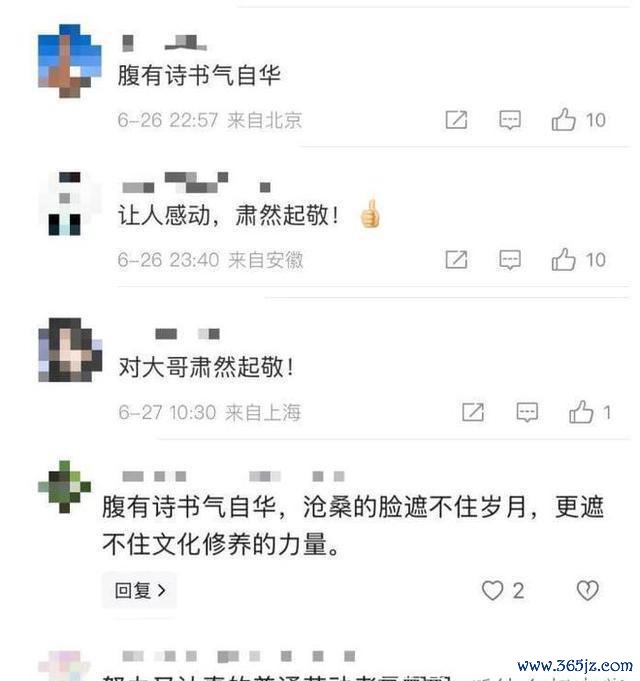The width and height of the screenshot is (640, 681).
Task: Like the comment 对大哥肃然起敬
Action: click(x=581, y=412)
